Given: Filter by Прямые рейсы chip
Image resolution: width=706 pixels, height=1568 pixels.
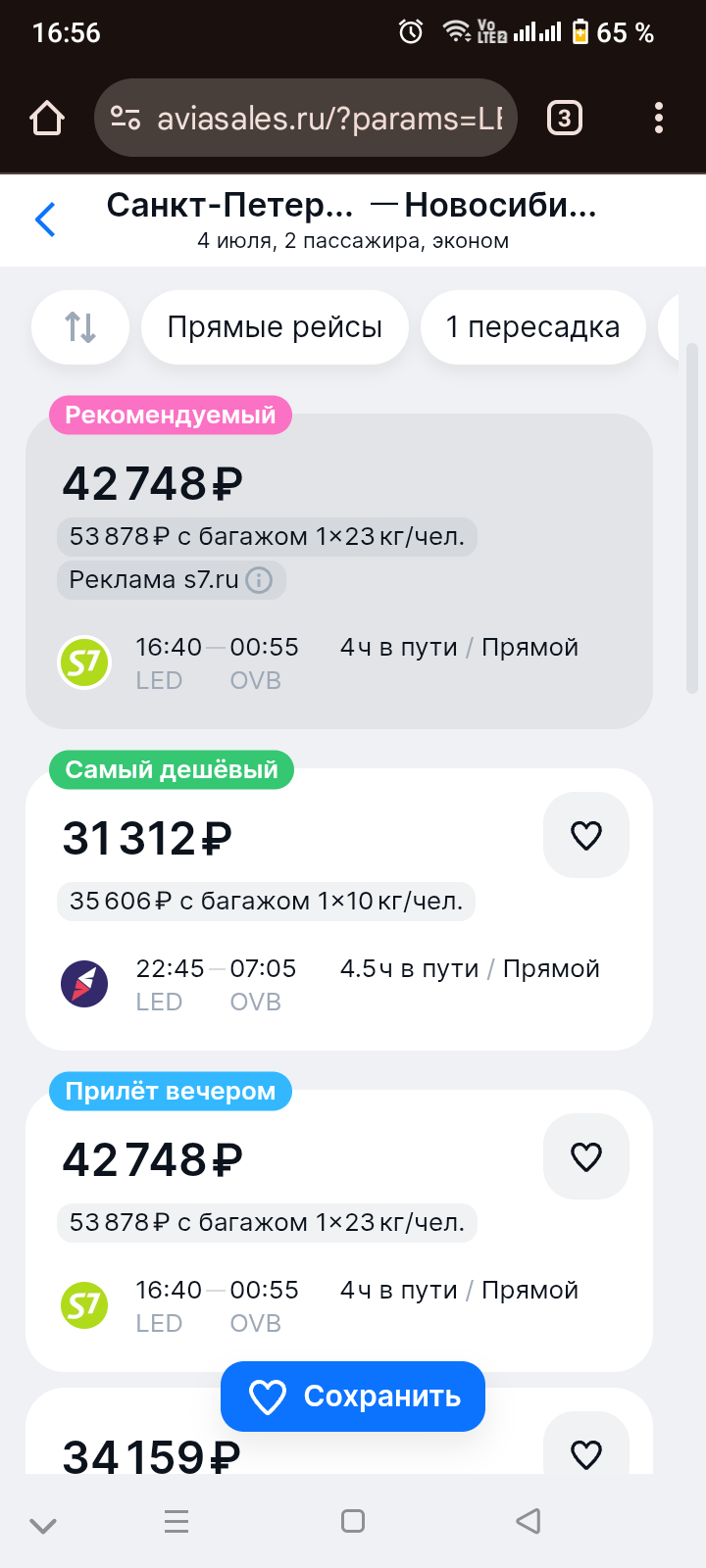Looking at the screenshot, I should pyautogui.click(x=275, y=327).
